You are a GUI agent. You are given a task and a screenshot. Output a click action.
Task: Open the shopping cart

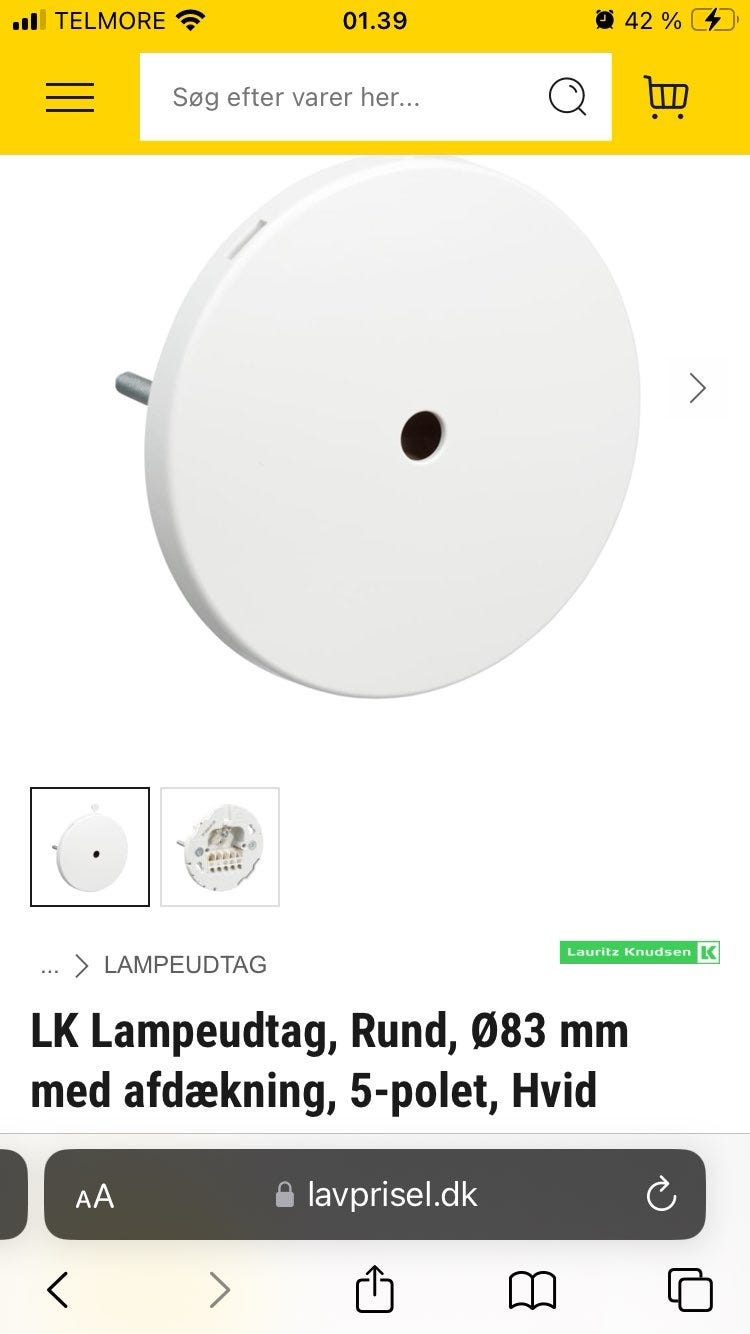point(666,97)
